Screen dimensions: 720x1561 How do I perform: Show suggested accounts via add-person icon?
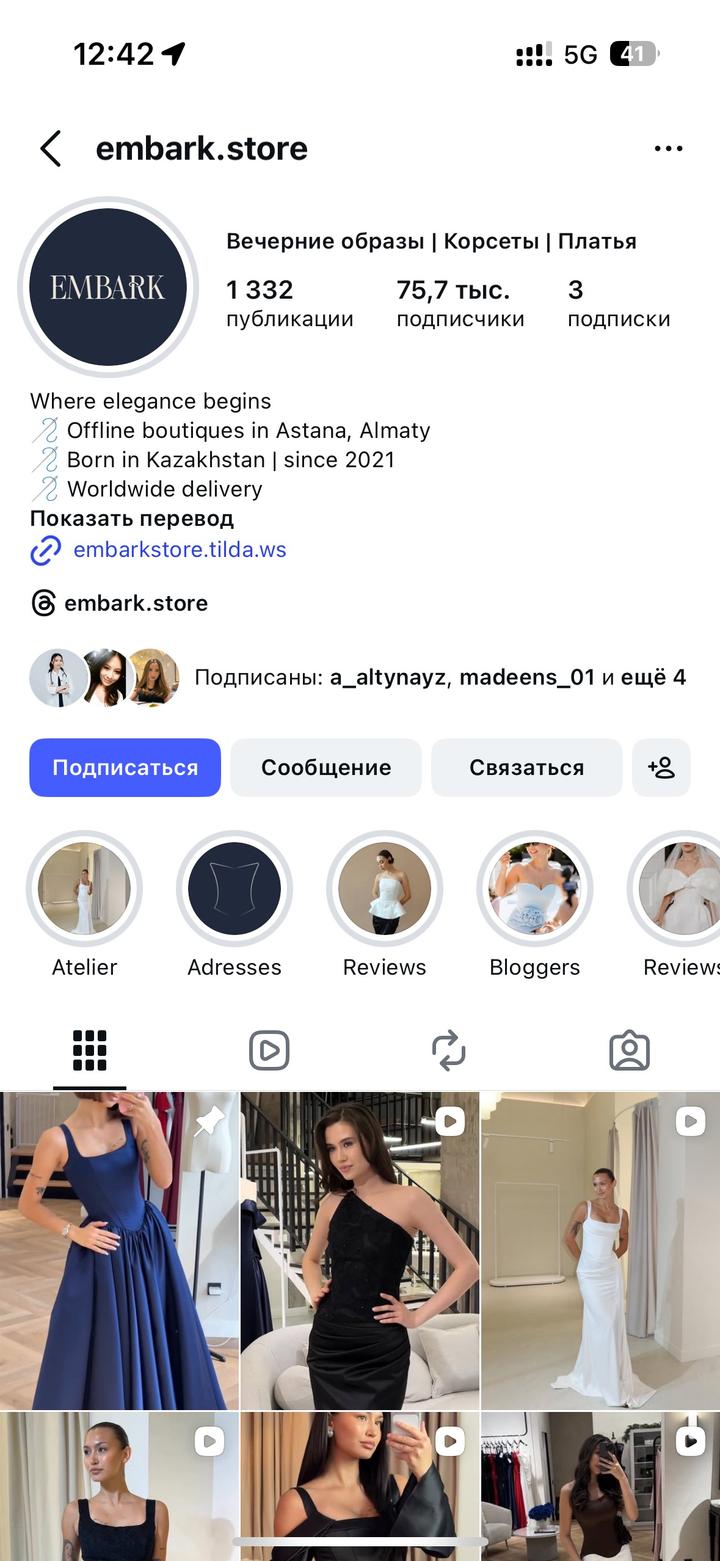[661, 768]
